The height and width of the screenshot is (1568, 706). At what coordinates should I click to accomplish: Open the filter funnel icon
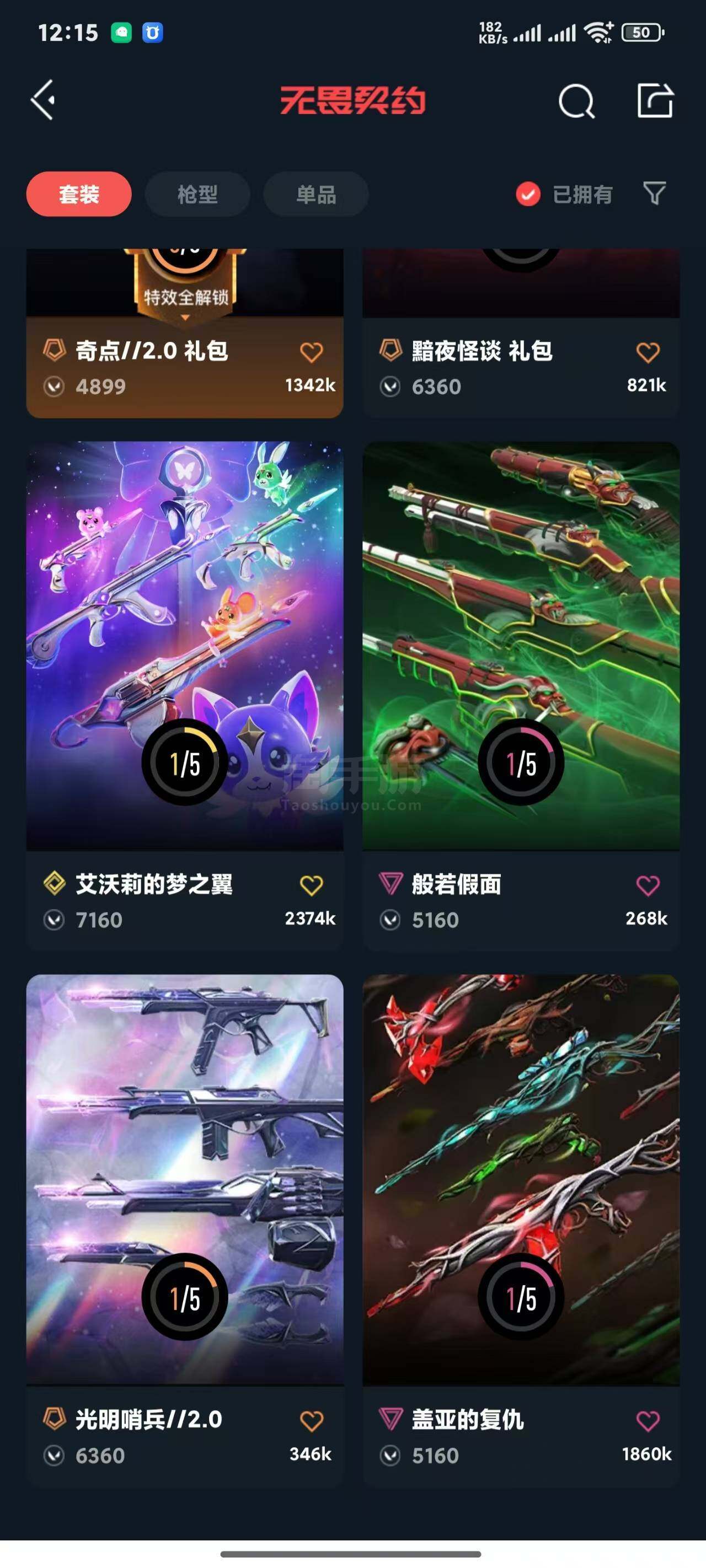tap(654, 194)
